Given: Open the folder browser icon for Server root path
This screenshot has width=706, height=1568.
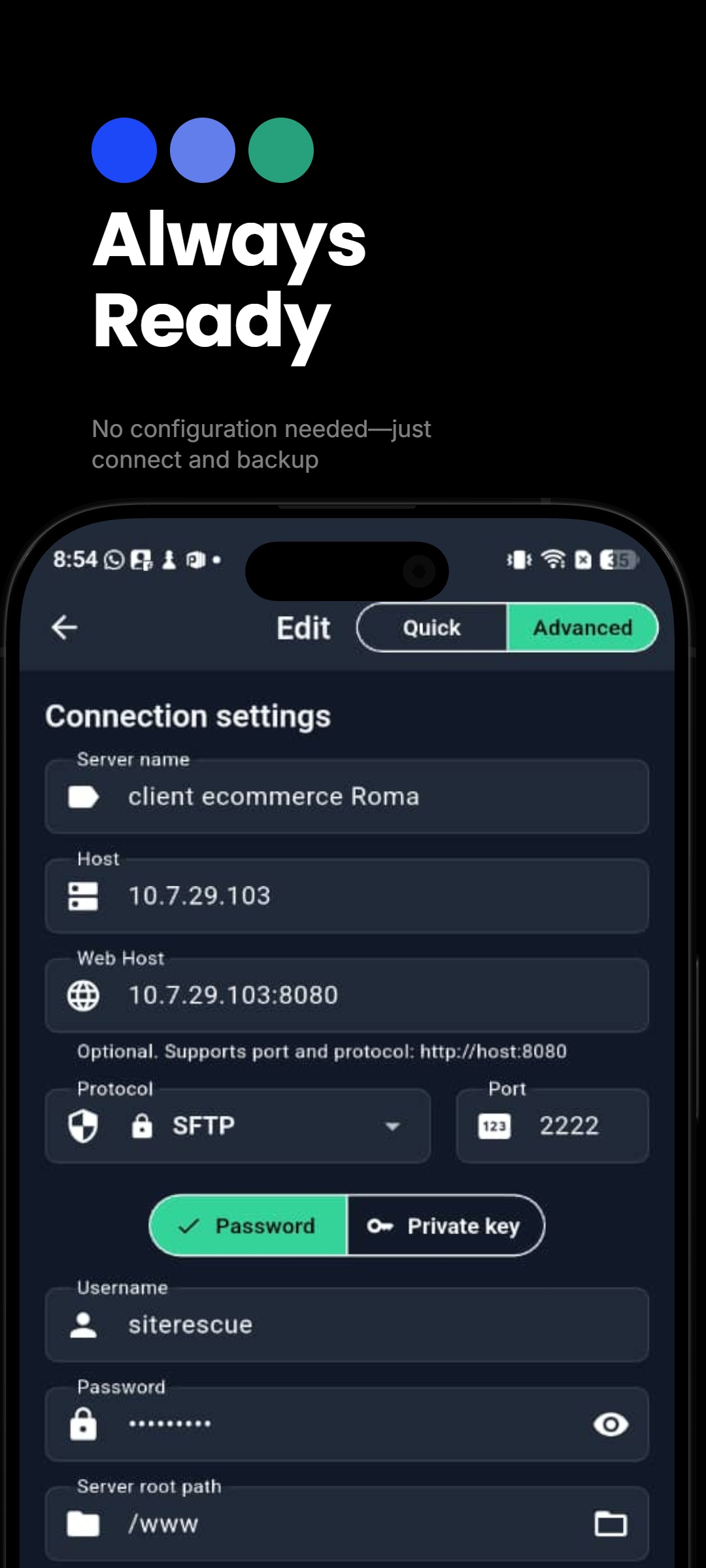Looking at the screenshot, I should pos(612,1524).
